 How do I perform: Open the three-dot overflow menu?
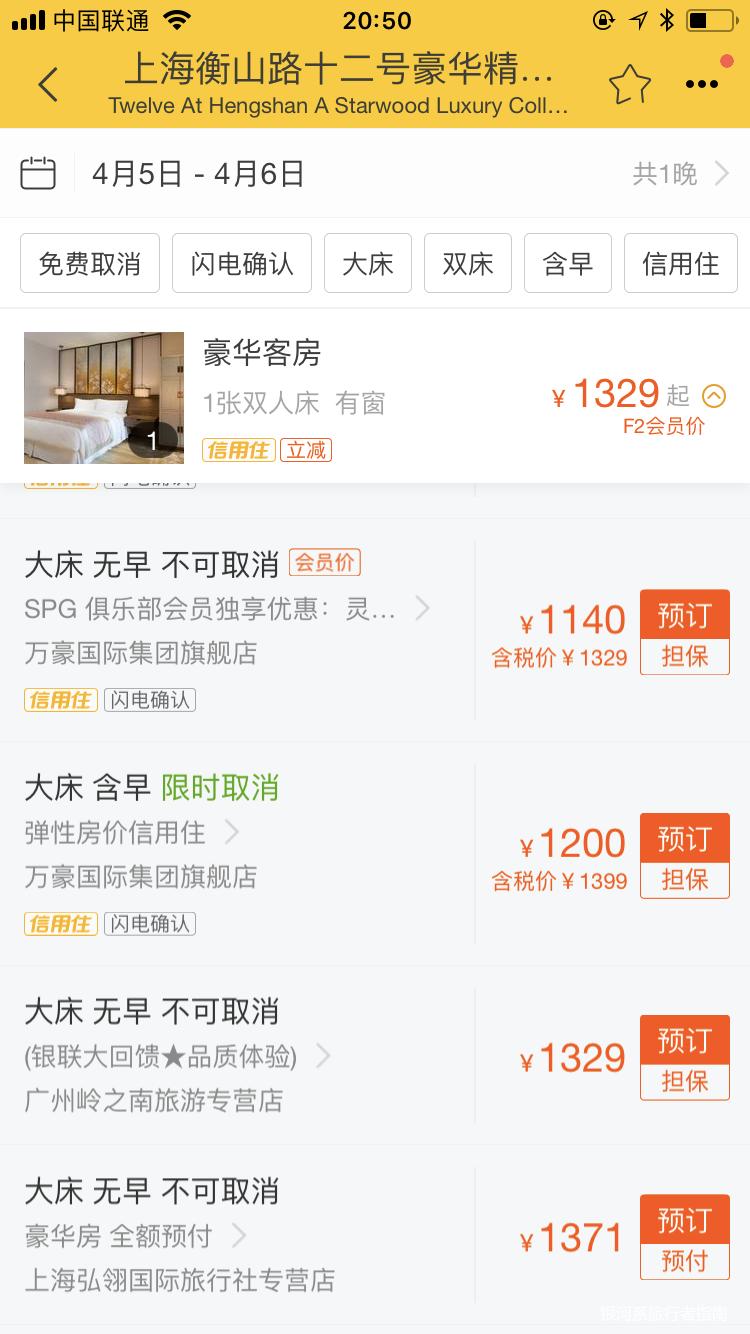(x=701, y=85)
